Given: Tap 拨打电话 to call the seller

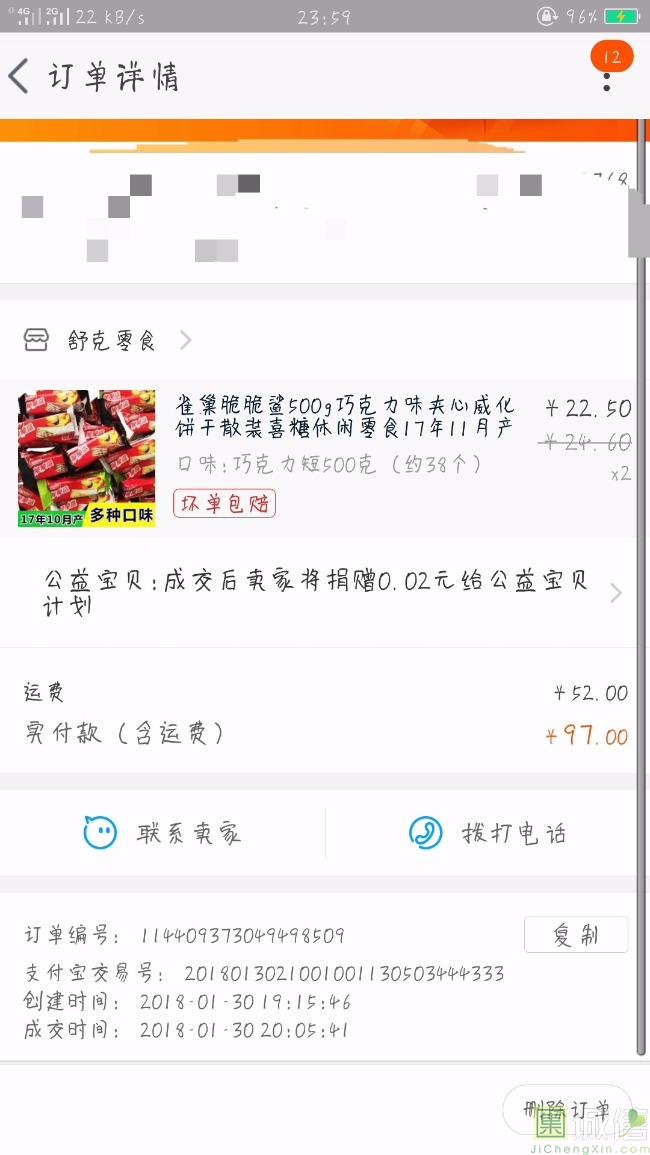Looking at the screenshot, I should (487, 833).
